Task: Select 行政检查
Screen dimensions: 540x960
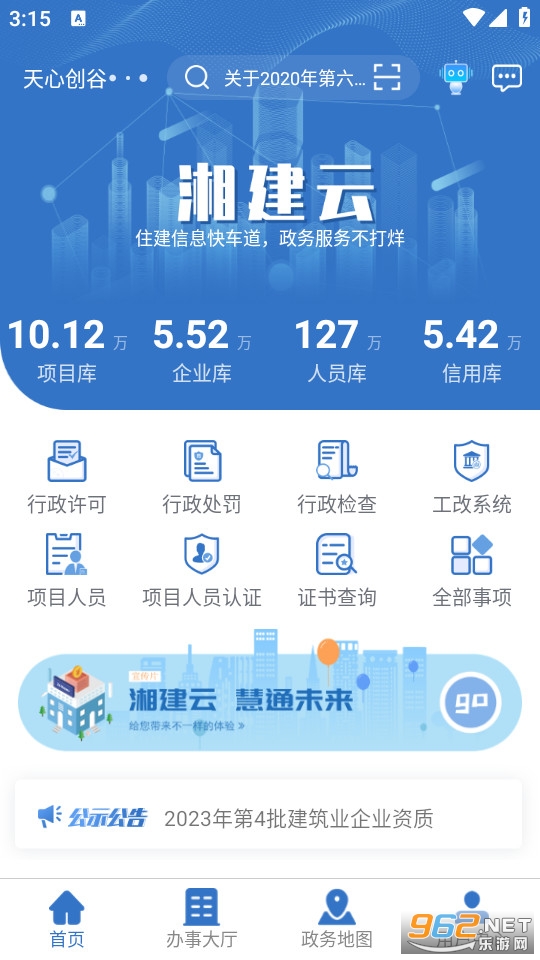Action: tap(337, 478)
